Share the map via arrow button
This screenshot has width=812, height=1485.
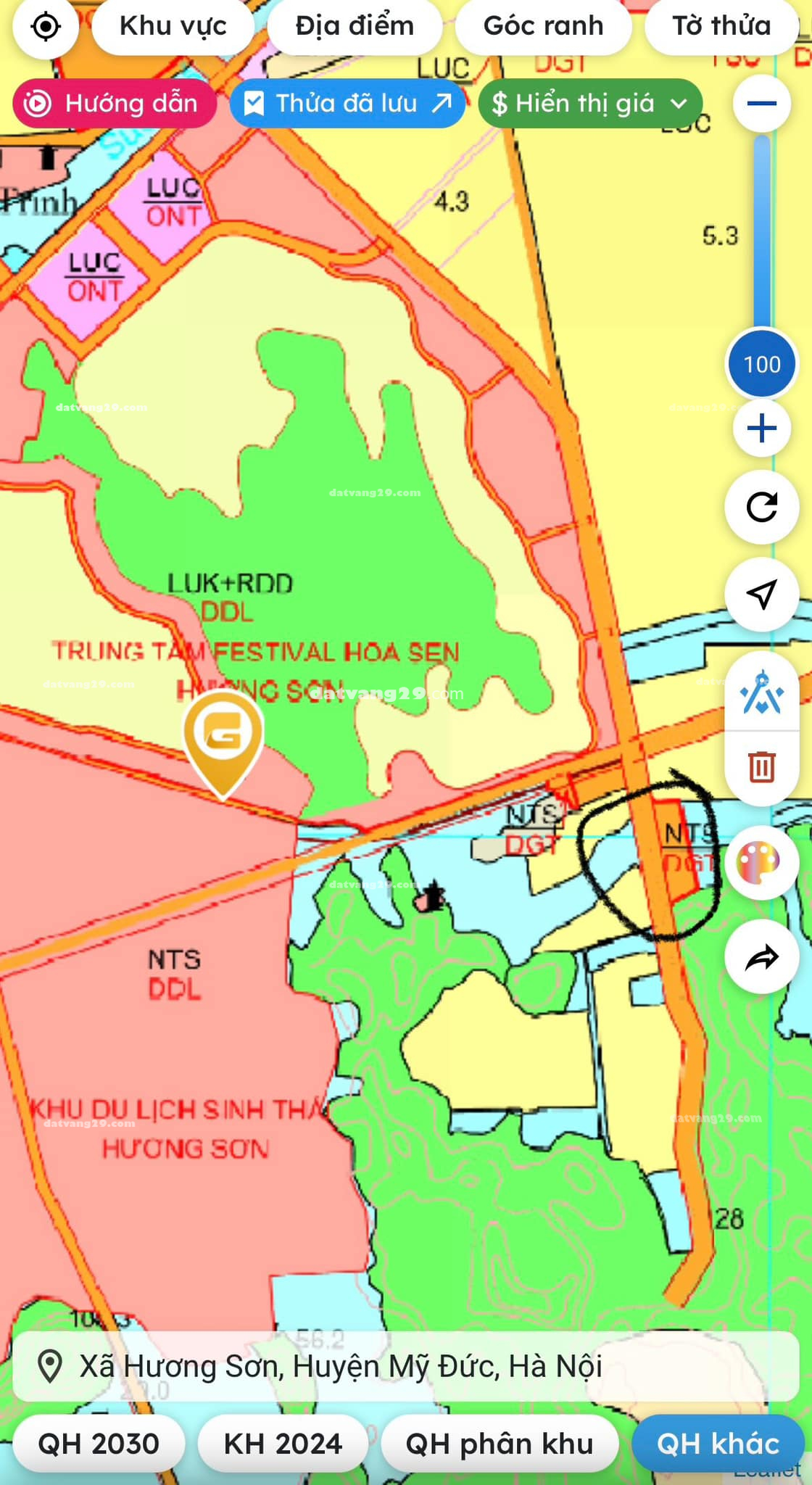761,957
